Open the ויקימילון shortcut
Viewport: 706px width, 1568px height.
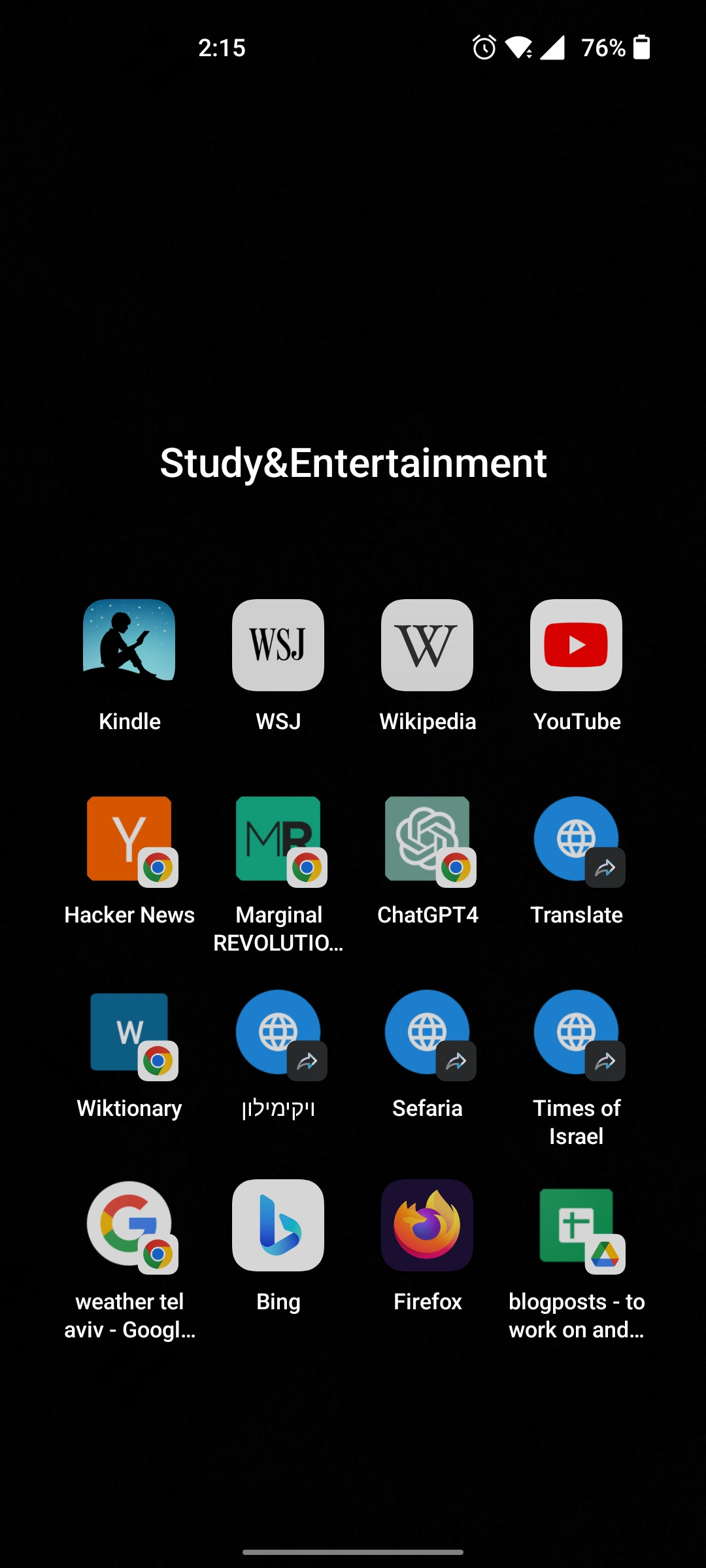point(278,1033)
